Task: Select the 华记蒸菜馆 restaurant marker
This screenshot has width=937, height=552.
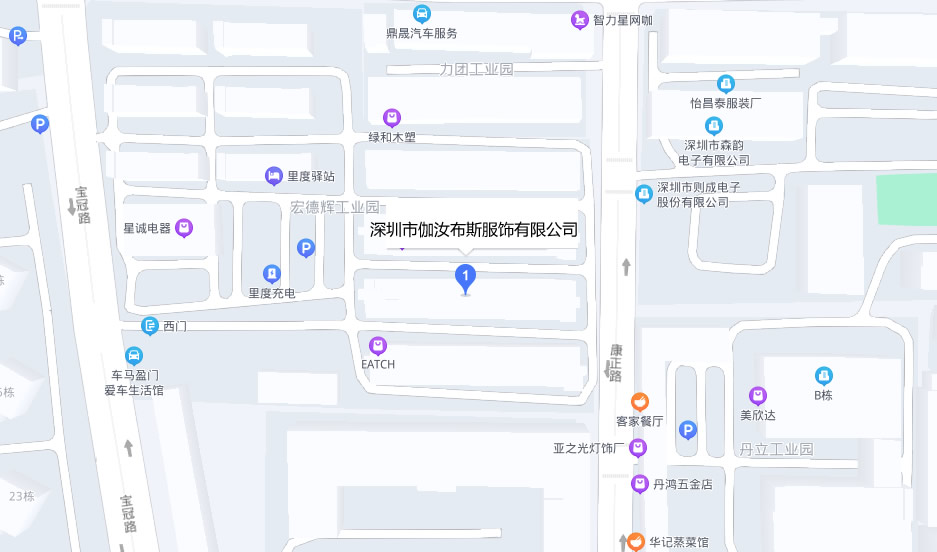Action: (x=634, y=541)
